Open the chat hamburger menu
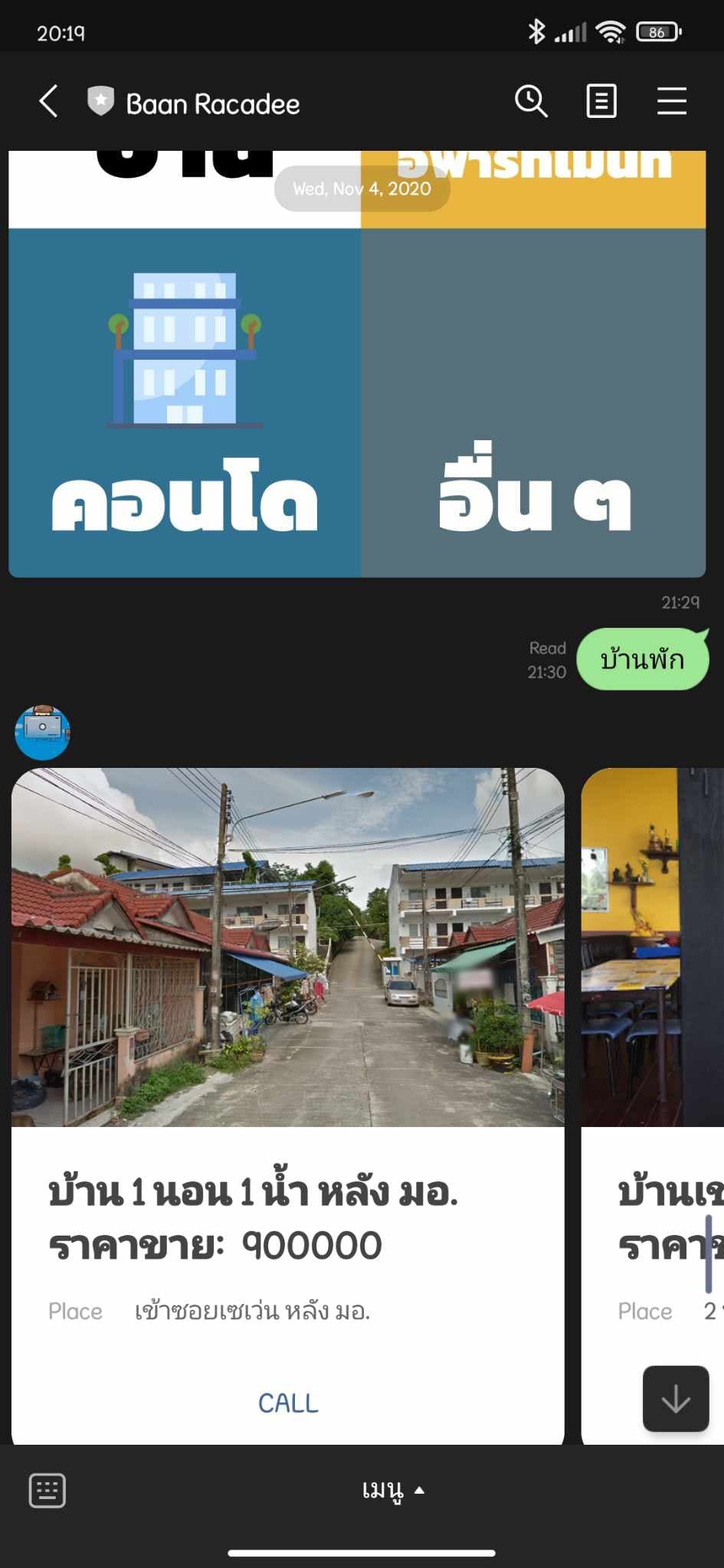Viewport: 724px width, 1568px height. [671, 101]
